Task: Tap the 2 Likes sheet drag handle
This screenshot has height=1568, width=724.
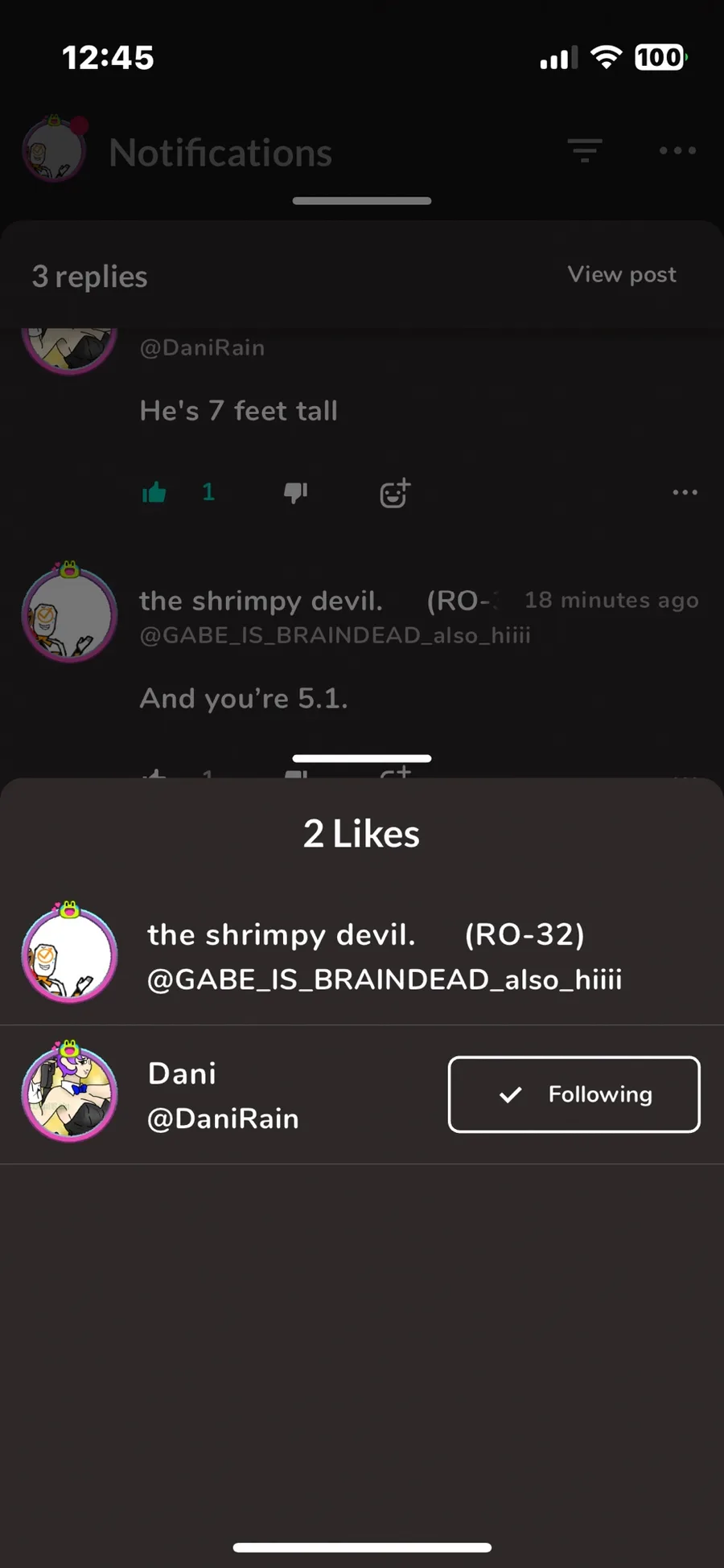Action: pyautogui.click(x=362, y=758)
